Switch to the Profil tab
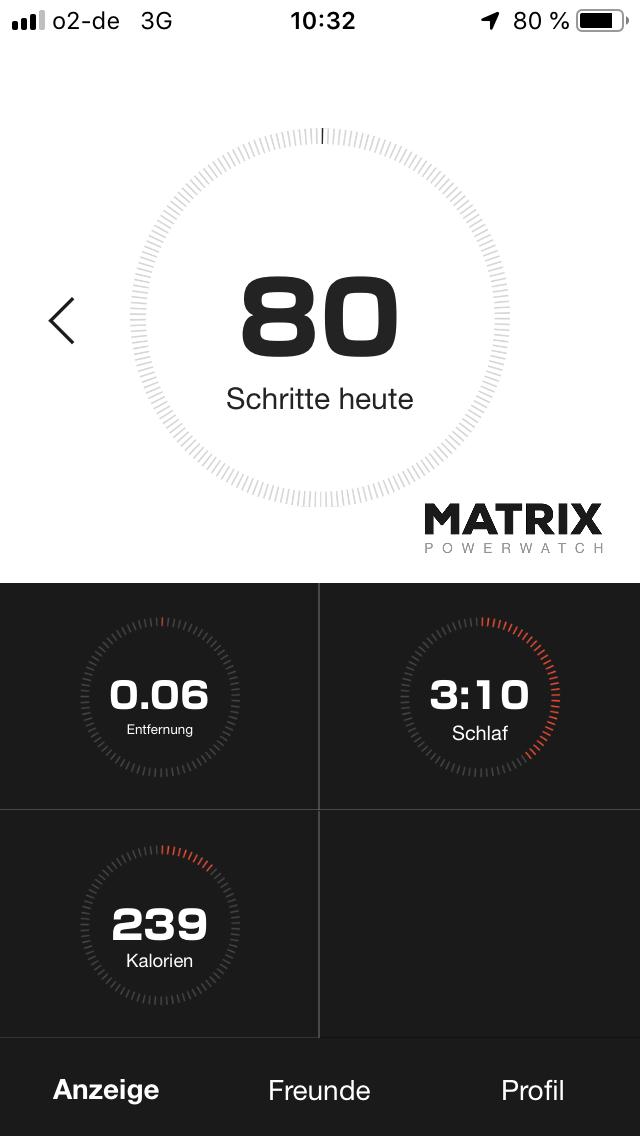This screenshot has height=1136, width=640. pos(532,1089)
